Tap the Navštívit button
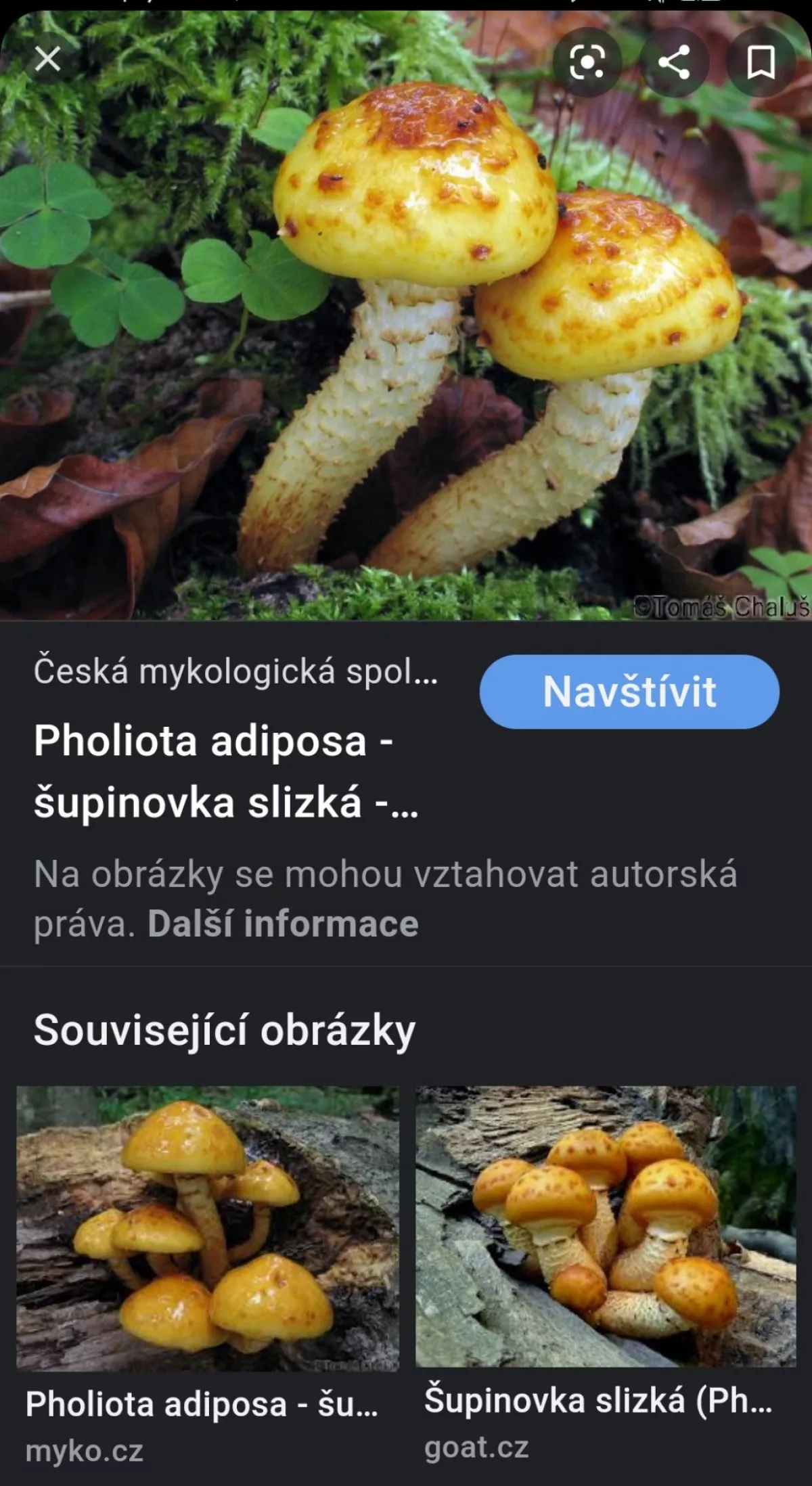Viewport: 812px width, 1486px height. 629,692
